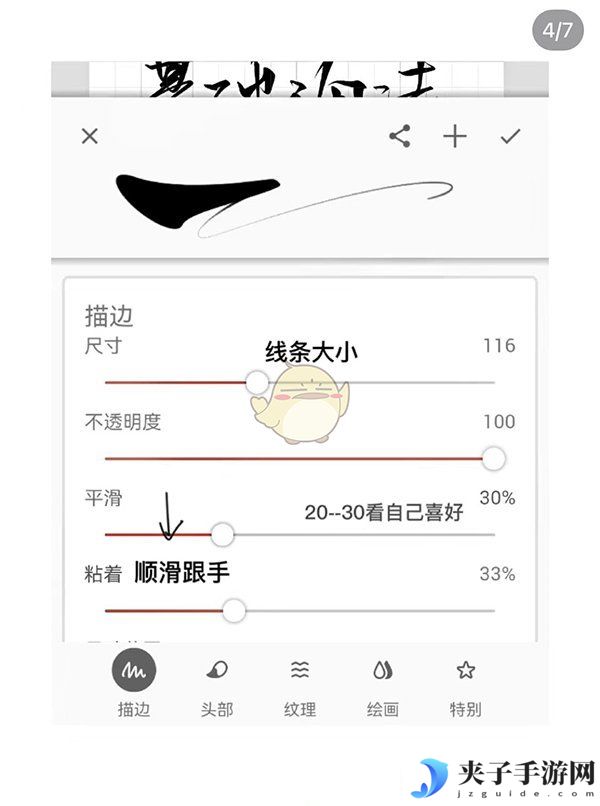The height and width of the screenshot is (806, 600).
Task: Open the 特别 special tab
Action: pos(465,683)
